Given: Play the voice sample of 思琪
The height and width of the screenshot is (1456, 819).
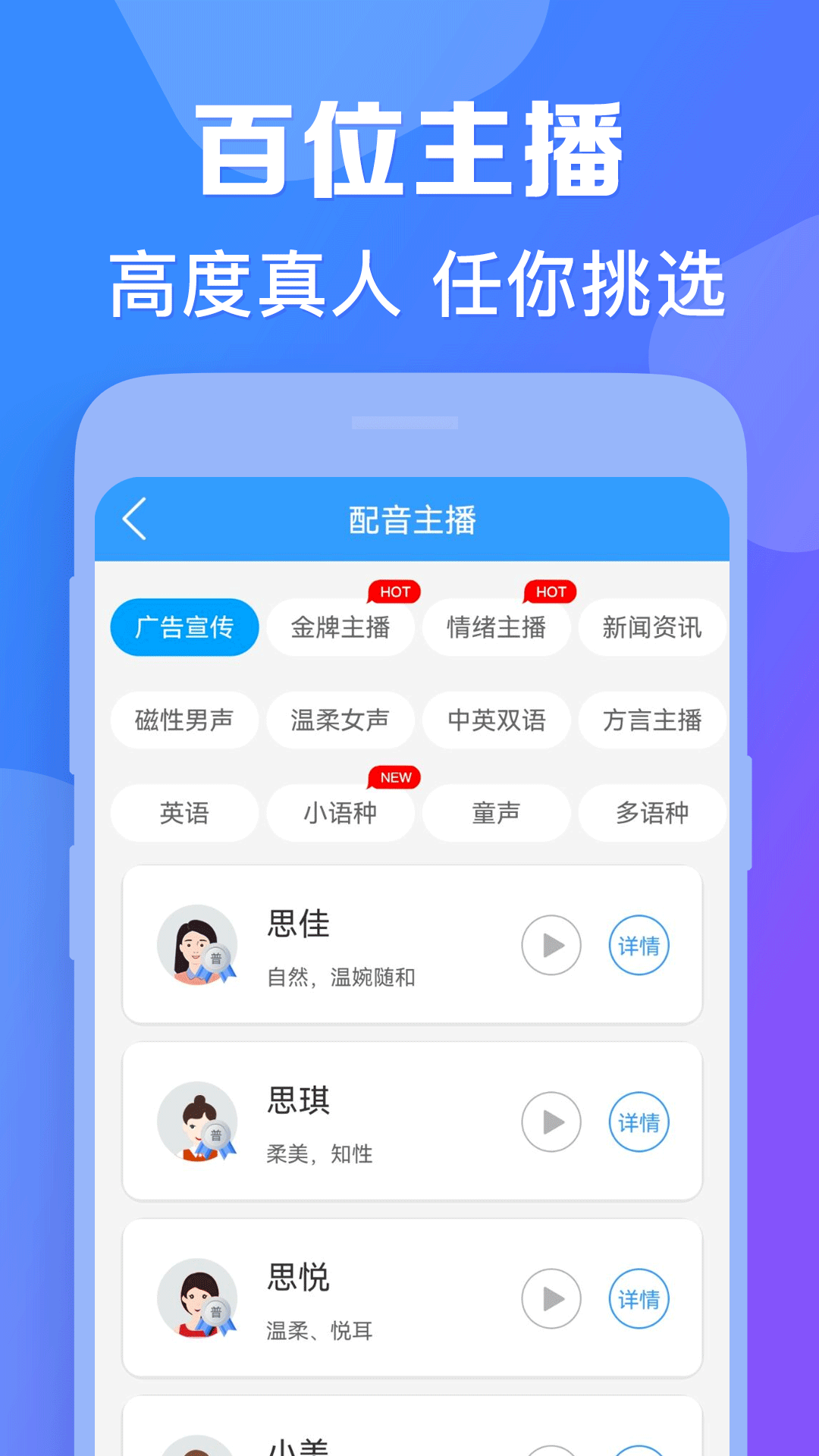Looking at the screenshot, I should [551, 1122].
